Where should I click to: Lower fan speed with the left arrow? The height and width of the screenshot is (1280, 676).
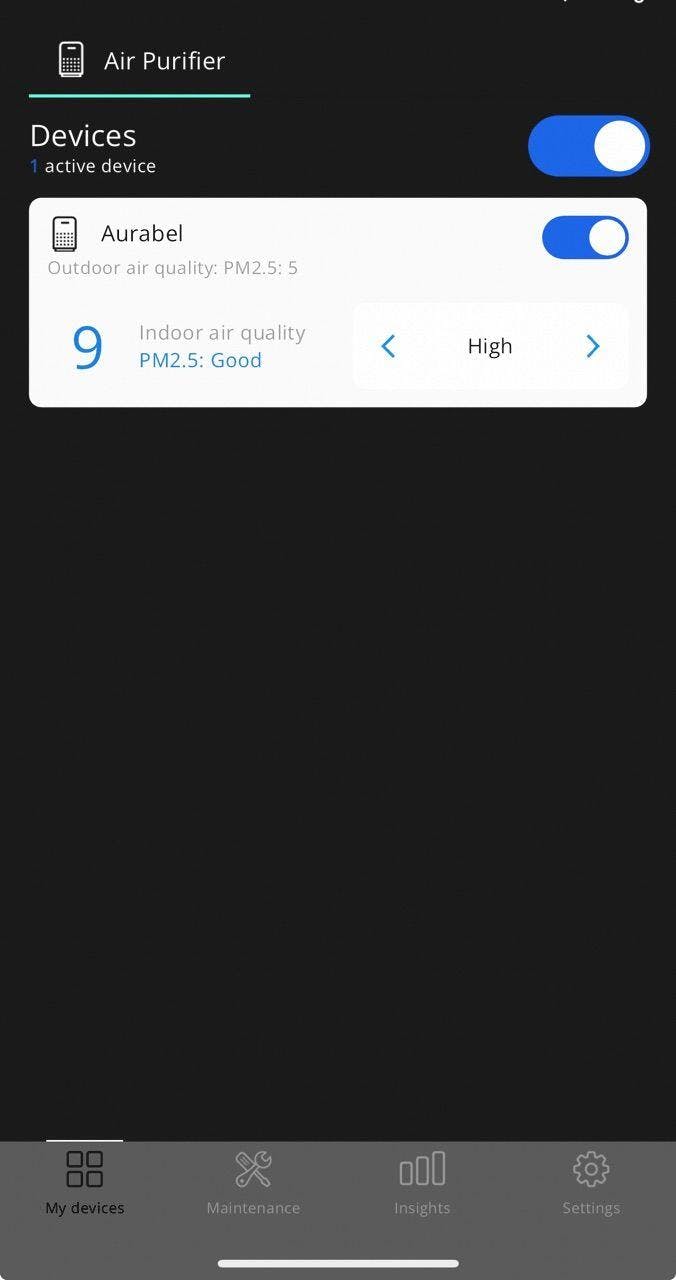389,346
